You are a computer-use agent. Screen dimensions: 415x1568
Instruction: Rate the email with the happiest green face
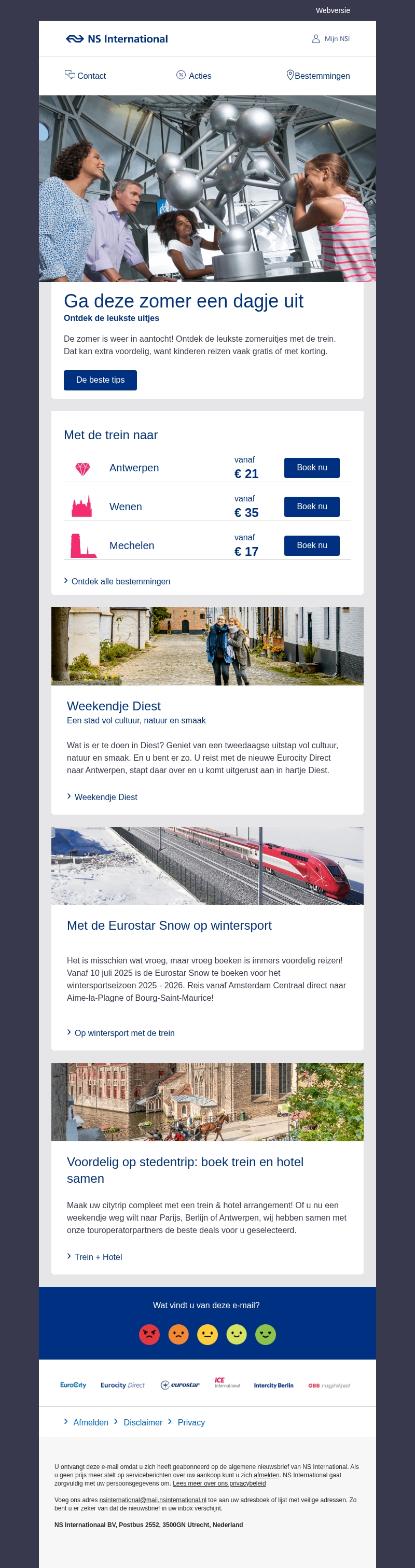tap(266, 1334)
